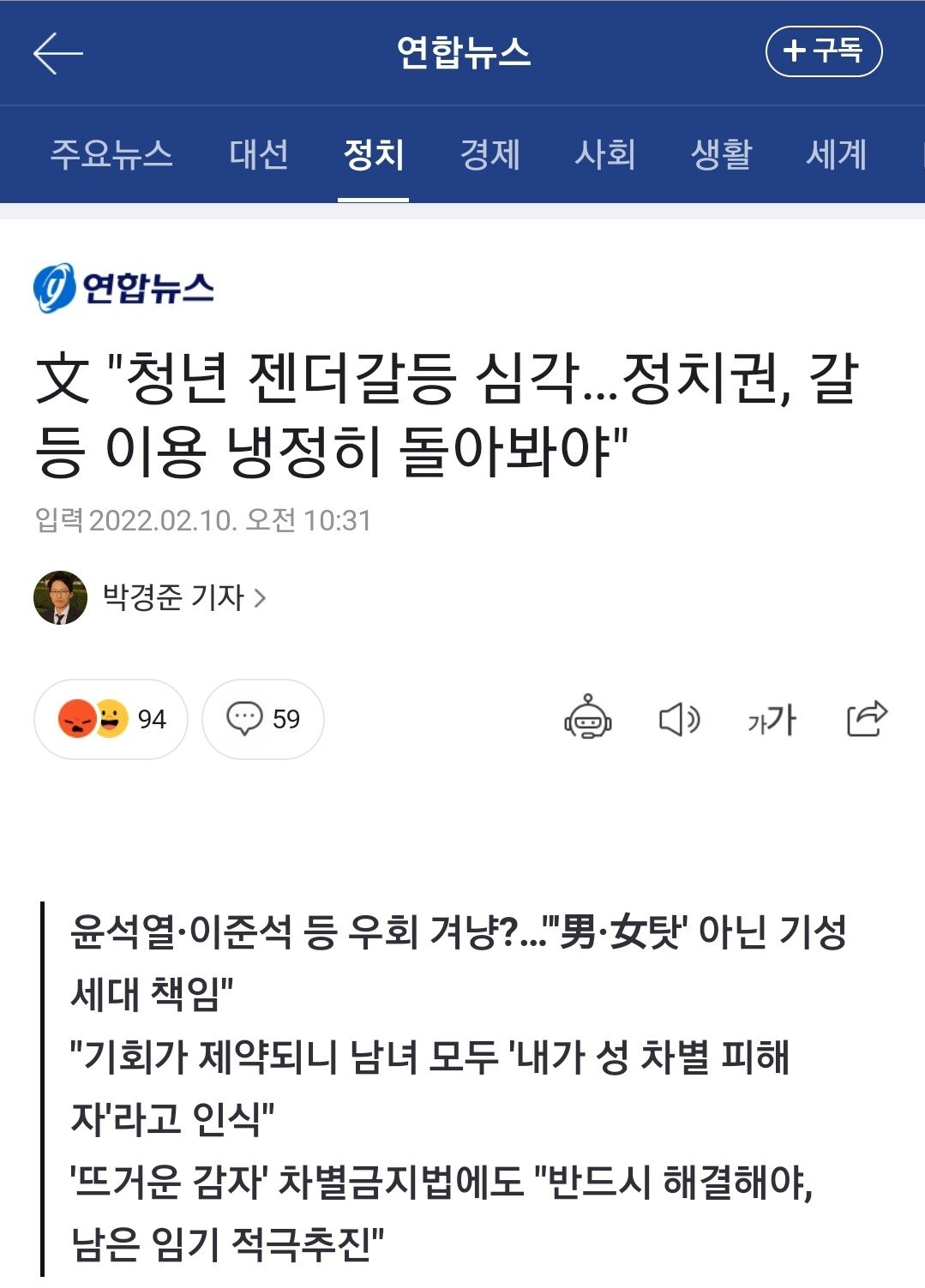Screen dimensions: 925x1288
Task: Switch to the 사회 tab
Action: click(x=605, y=154)
